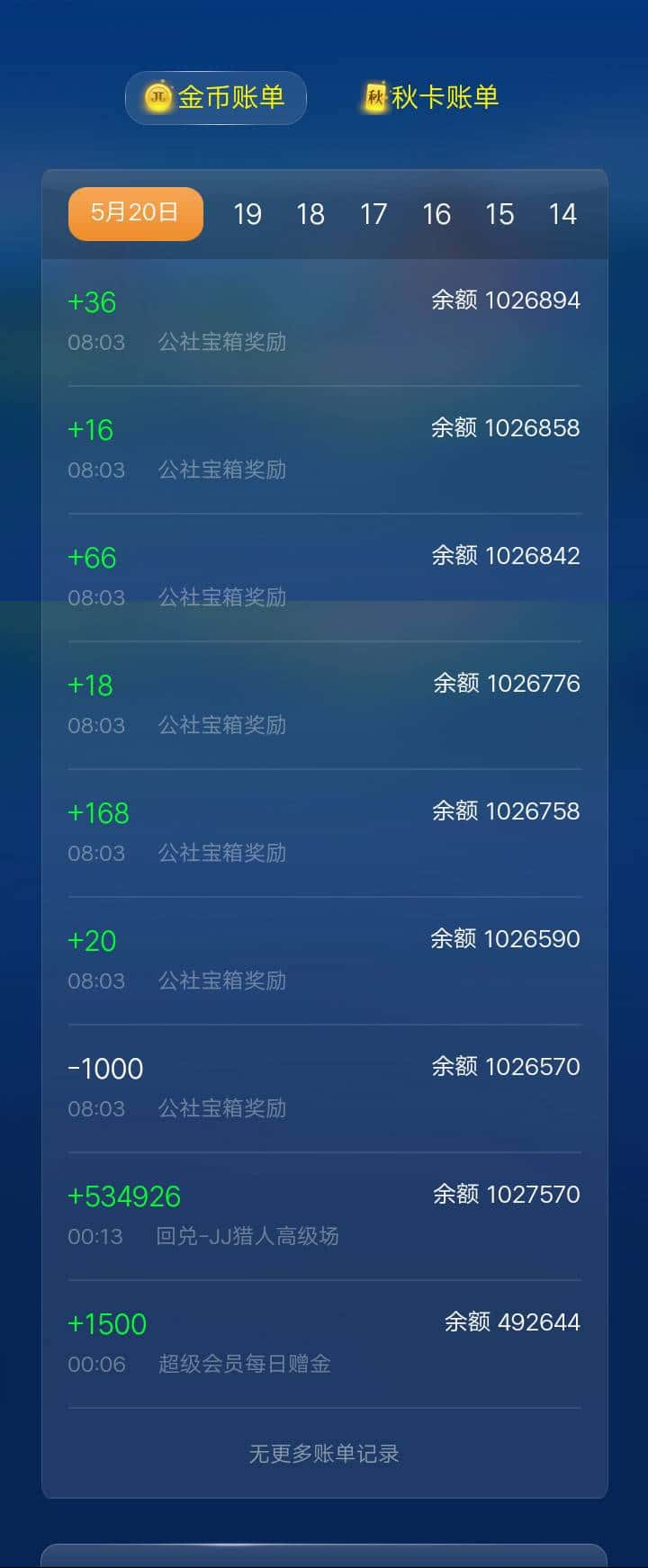Viewport: 648px width, 1568px height.
Task: Click the -1000 transaction record
Action: point(324,1085)
